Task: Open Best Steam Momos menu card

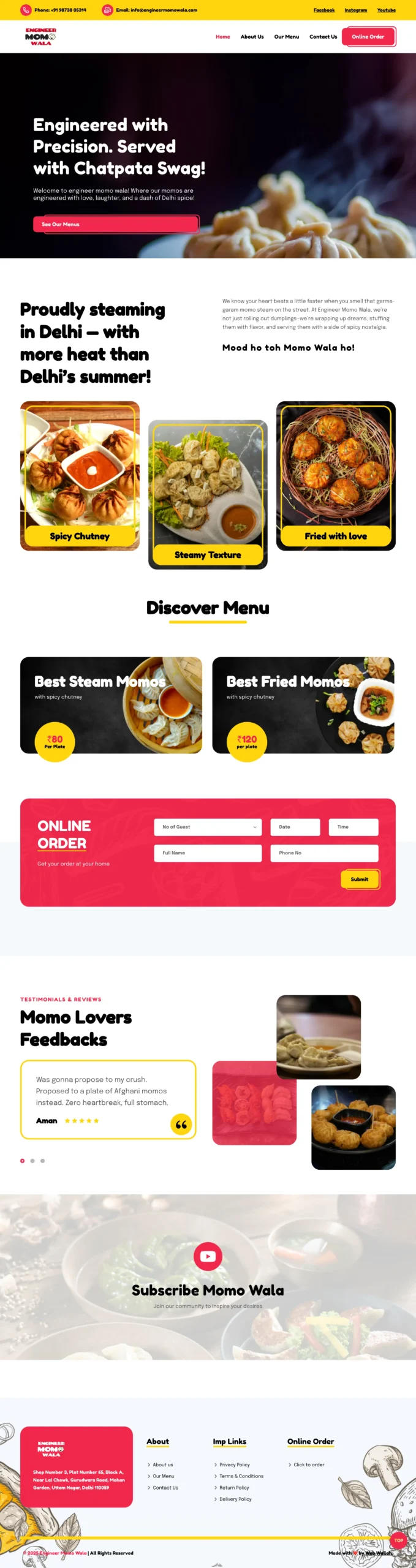Action: pyautogui.click(x=111, y=705)
